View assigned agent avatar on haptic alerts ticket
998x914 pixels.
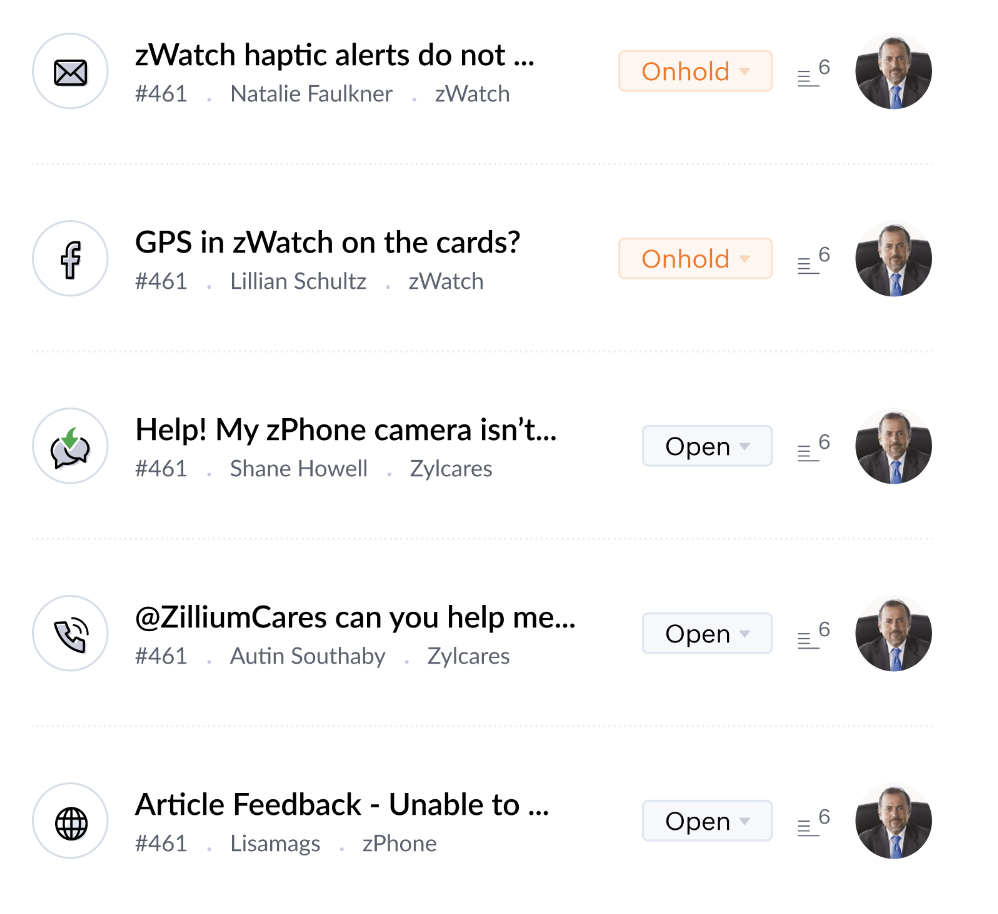(893, 72)
